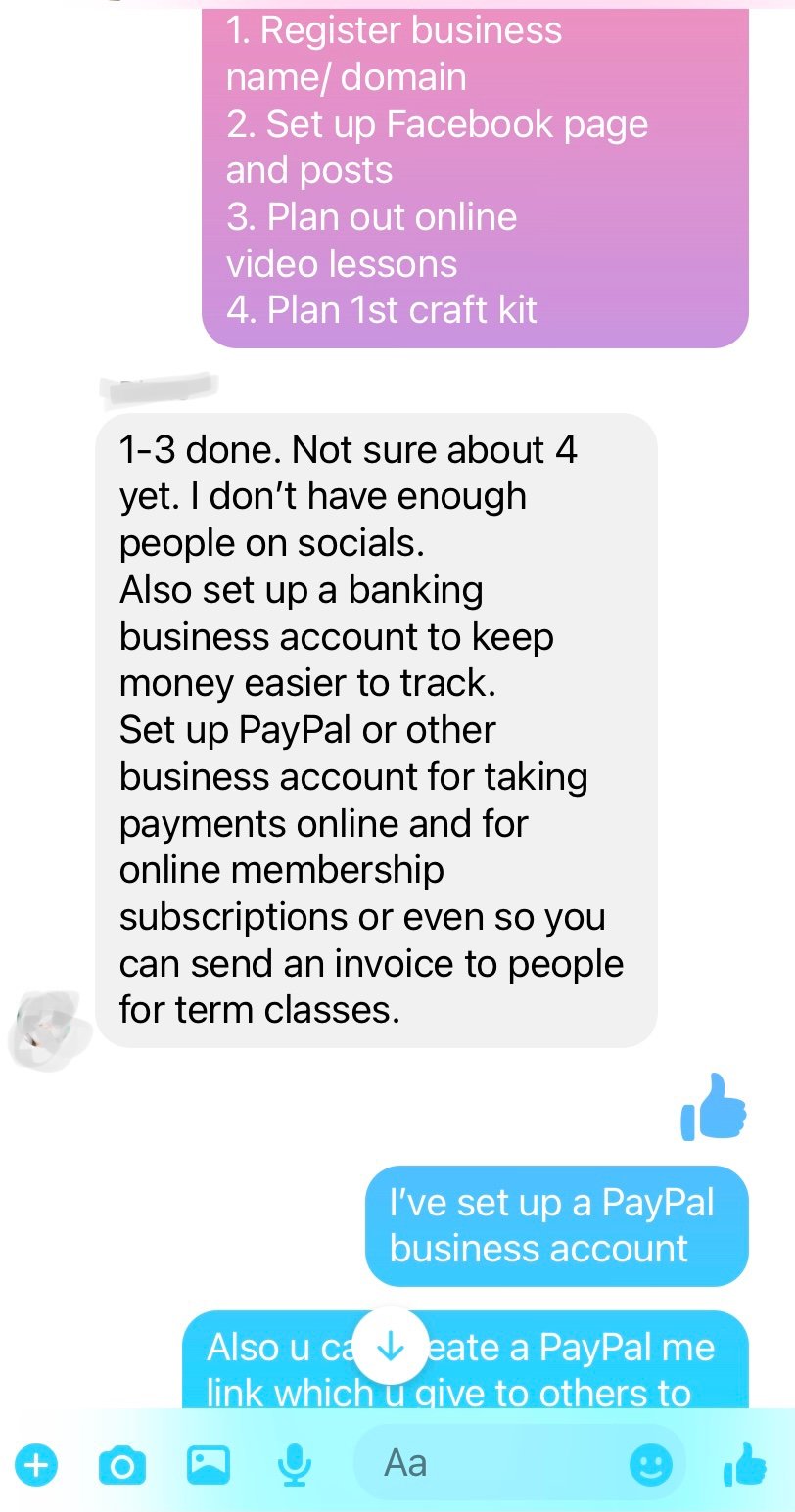Screen dimensions: 795x1512
Task: Focus the Aa message input field
Action: tap(490, 1464)
